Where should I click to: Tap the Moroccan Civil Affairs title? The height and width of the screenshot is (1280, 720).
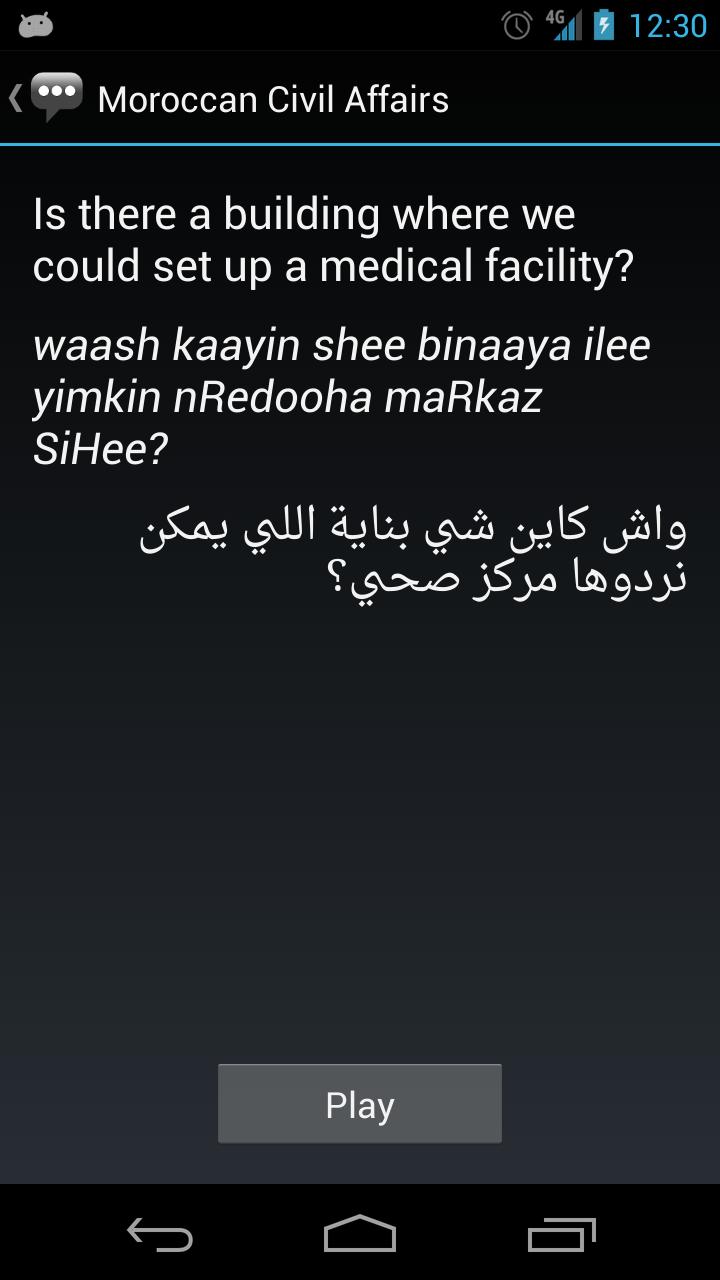273,98
